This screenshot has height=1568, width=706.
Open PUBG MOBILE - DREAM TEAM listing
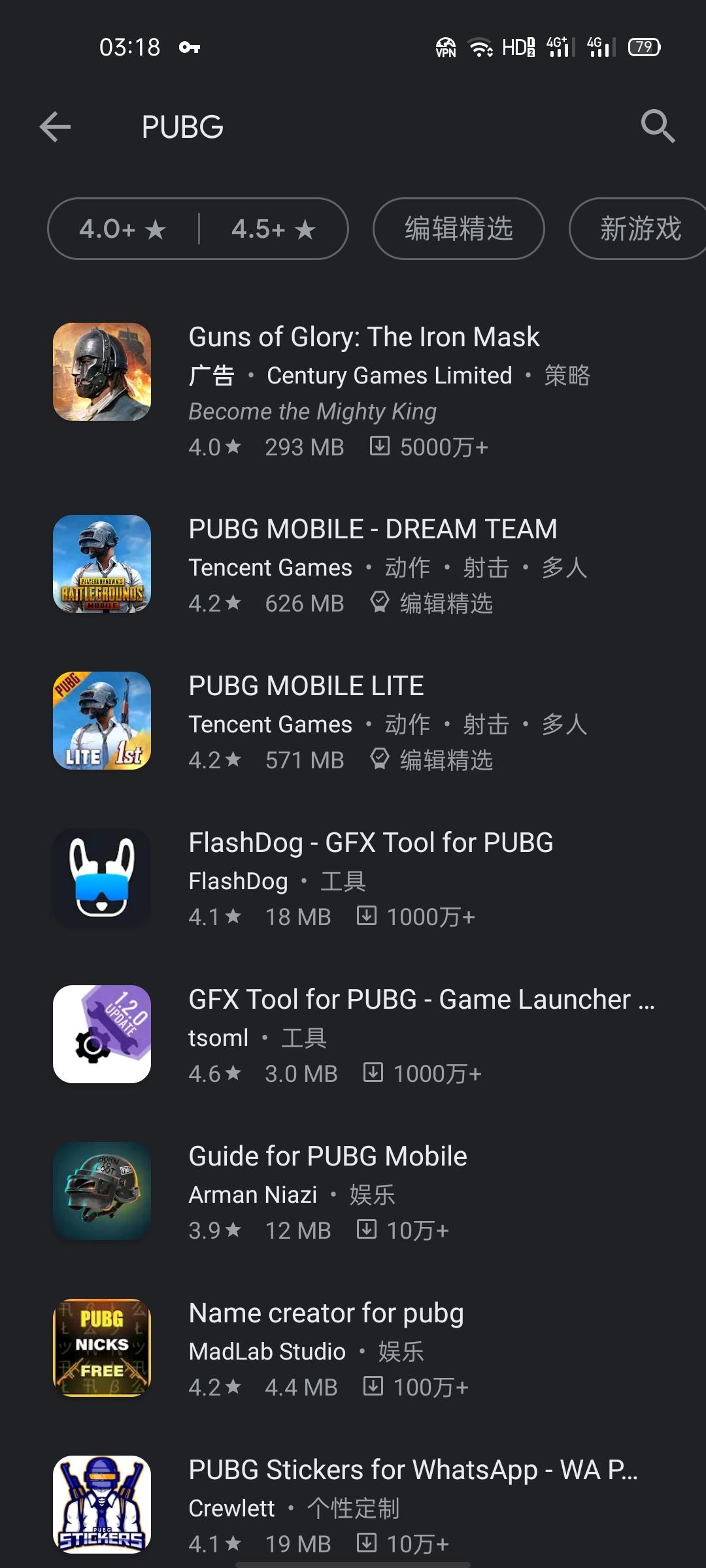coord(371,528)
